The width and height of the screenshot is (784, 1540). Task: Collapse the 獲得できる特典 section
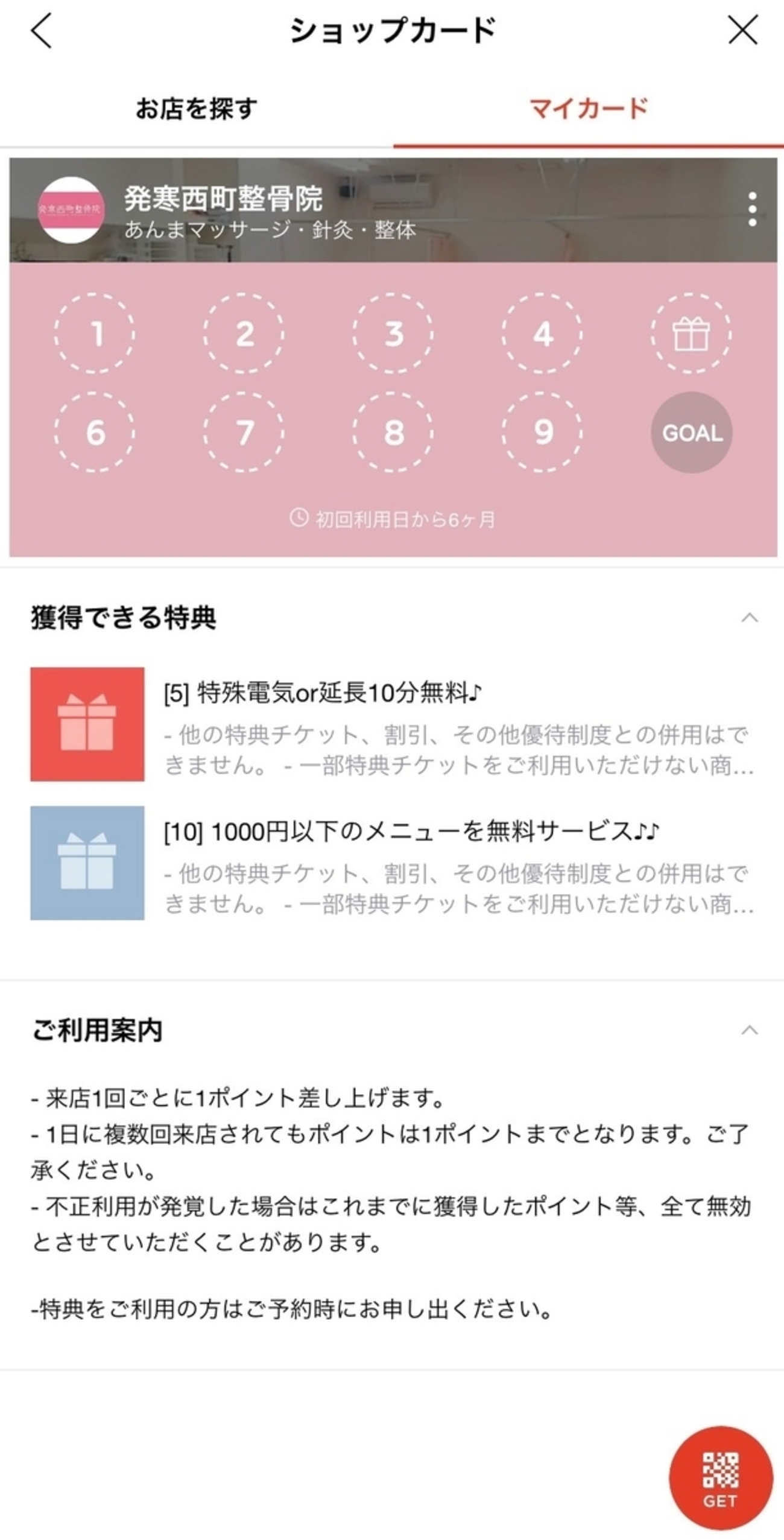(x=749, y=618)
